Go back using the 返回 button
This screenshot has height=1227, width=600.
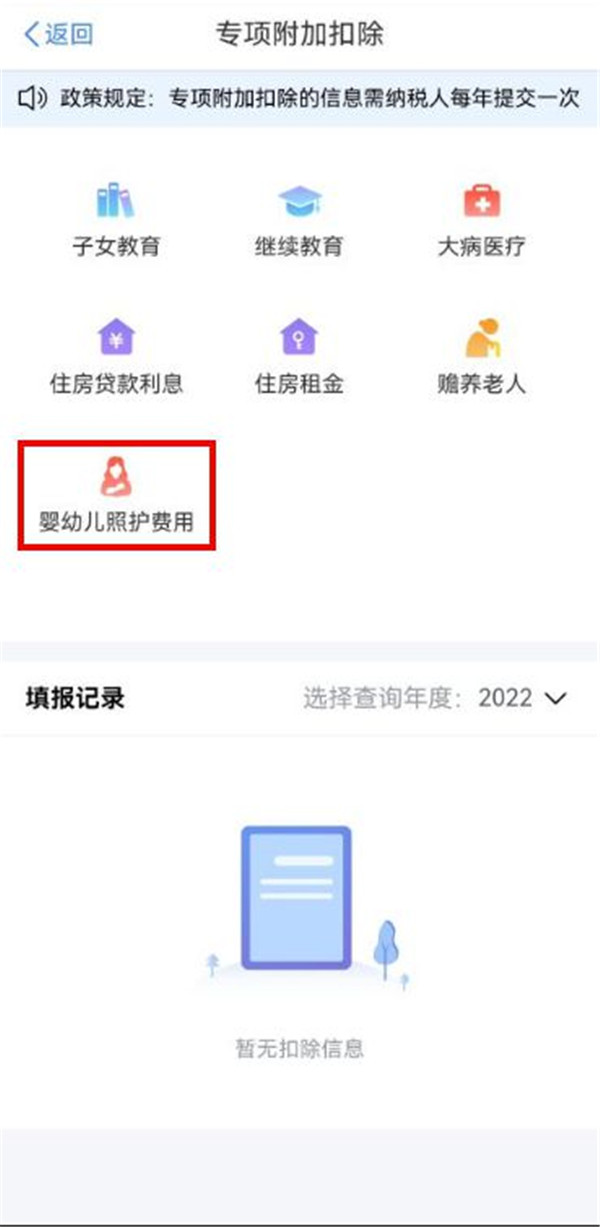pyautogui.click(x=58, y=35)
